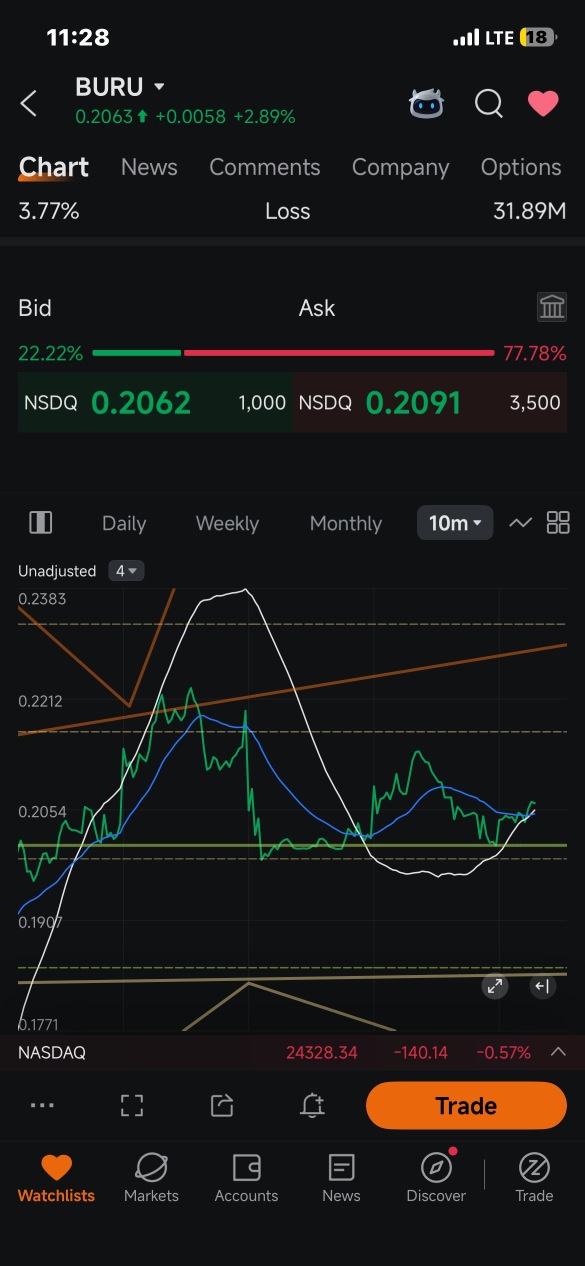Screen dimensions: 585x1266
Task: Switch to the Company tab
Action: click(x=400, y=167)
